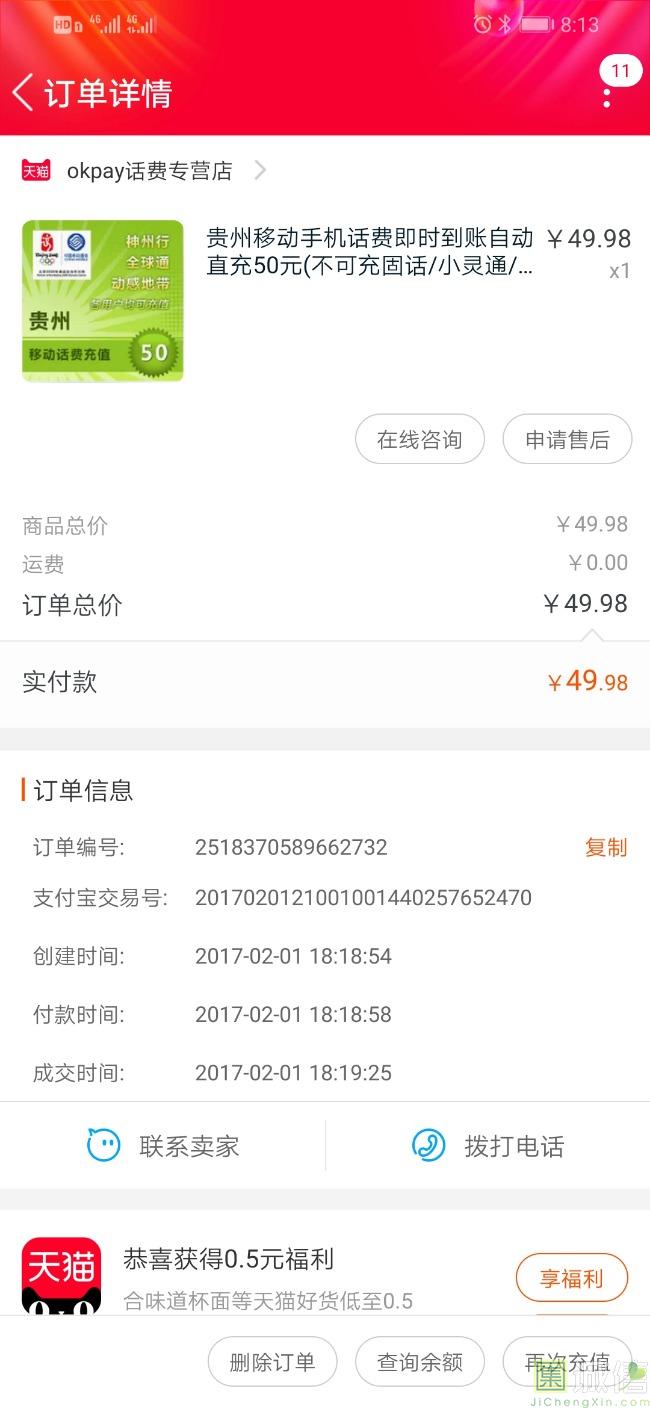Call the seller with 拨打电话
650x1408 pixels.
(488, 1146)
